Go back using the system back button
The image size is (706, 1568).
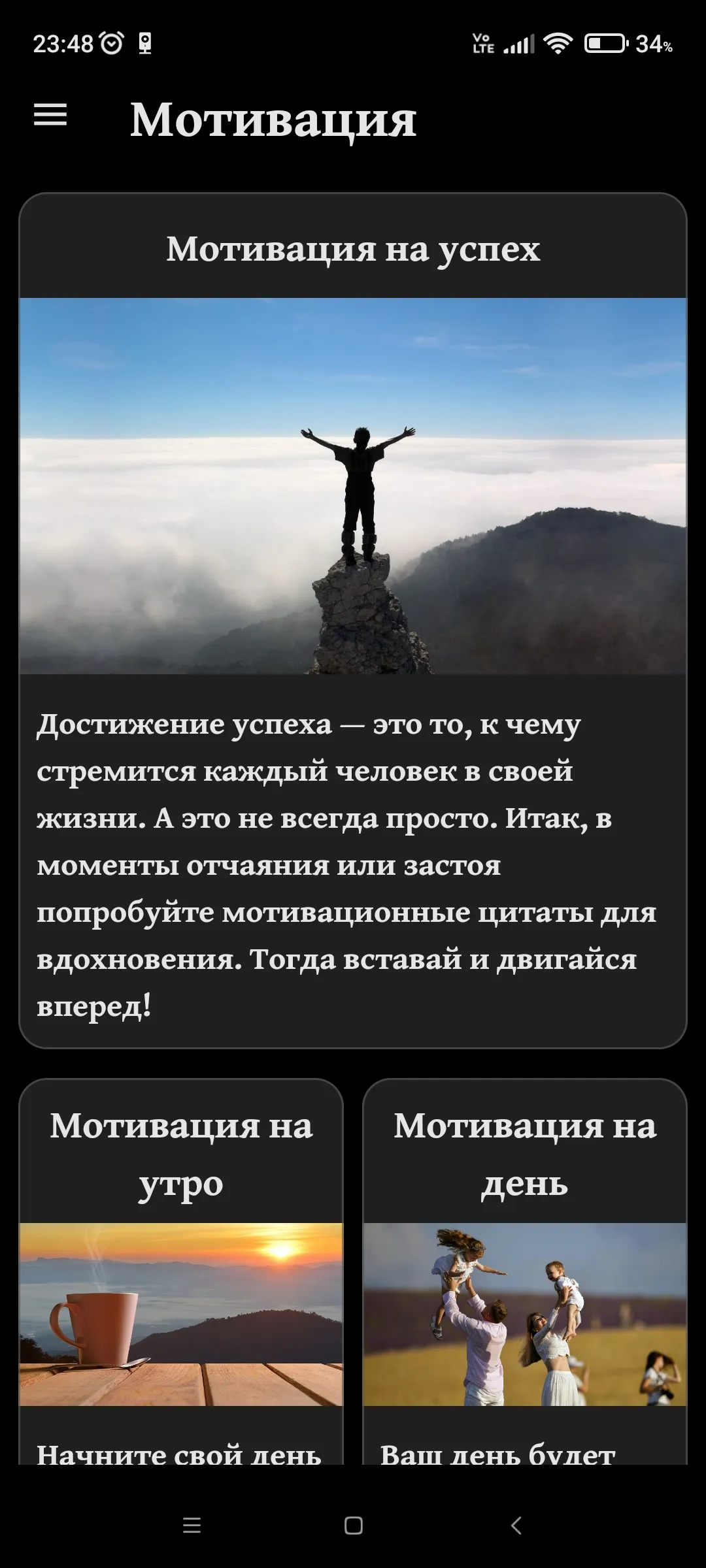(516, 1526)
